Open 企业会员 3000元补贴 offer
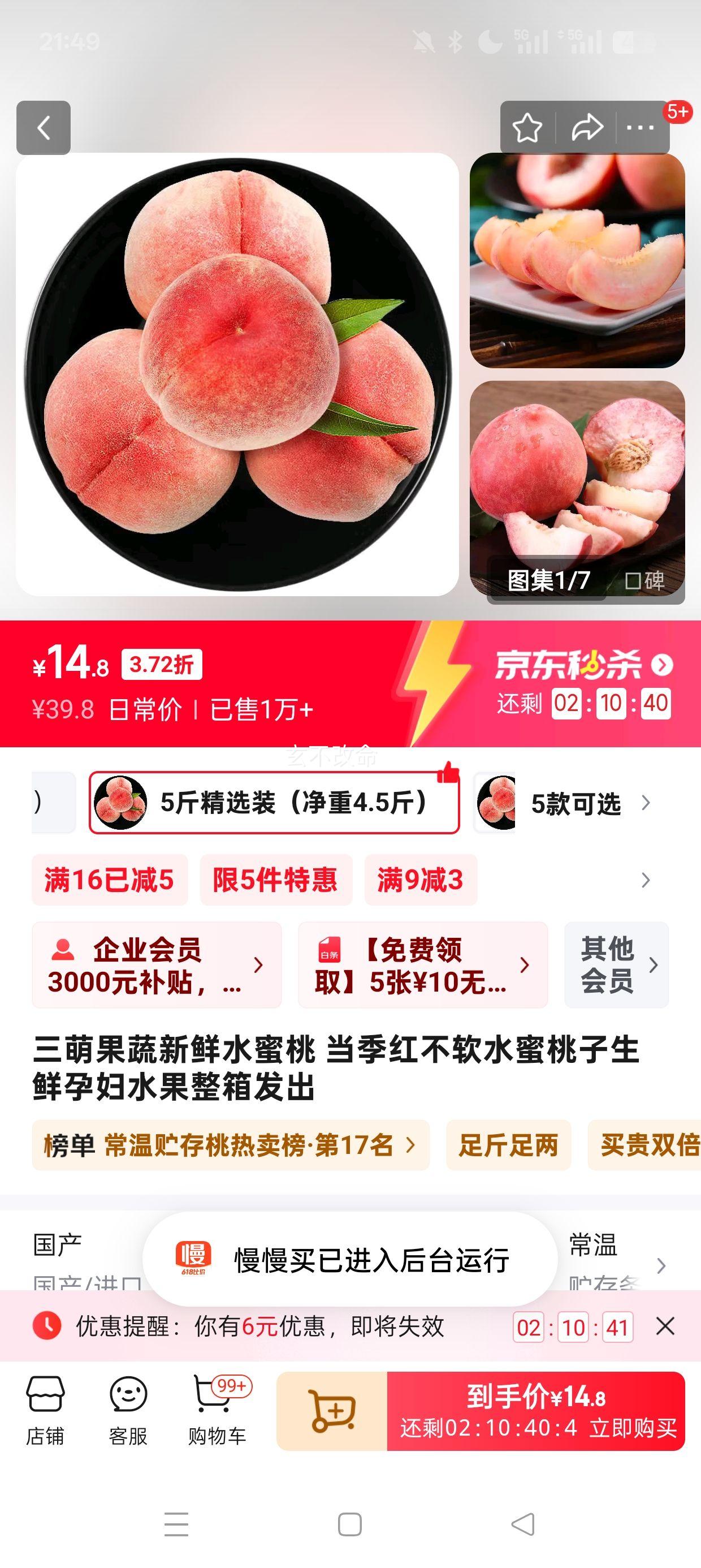701x1568 pixels. (157, 965)
